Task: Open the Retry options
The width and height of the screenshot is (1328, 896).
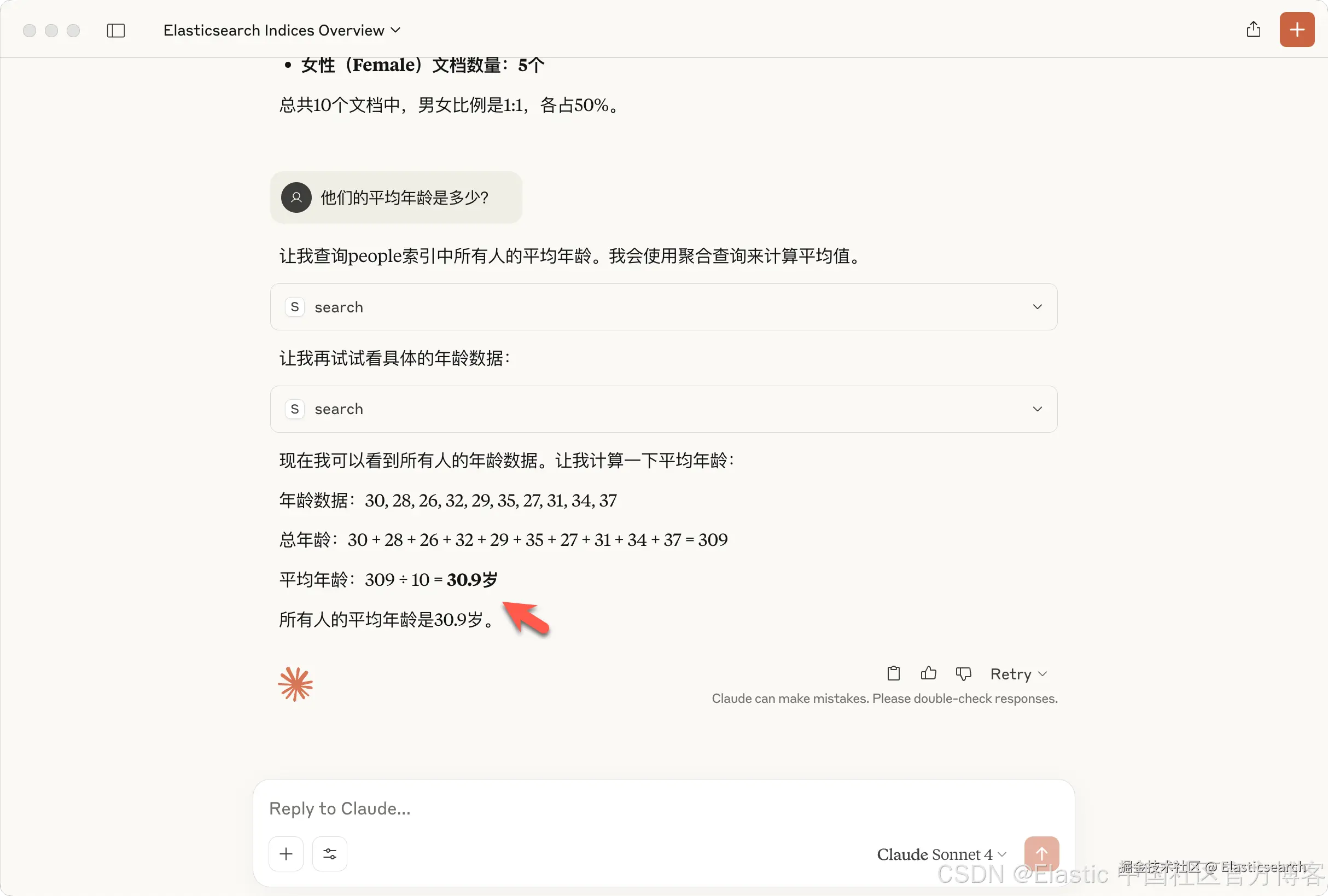Action: [x=1018, y=674]
